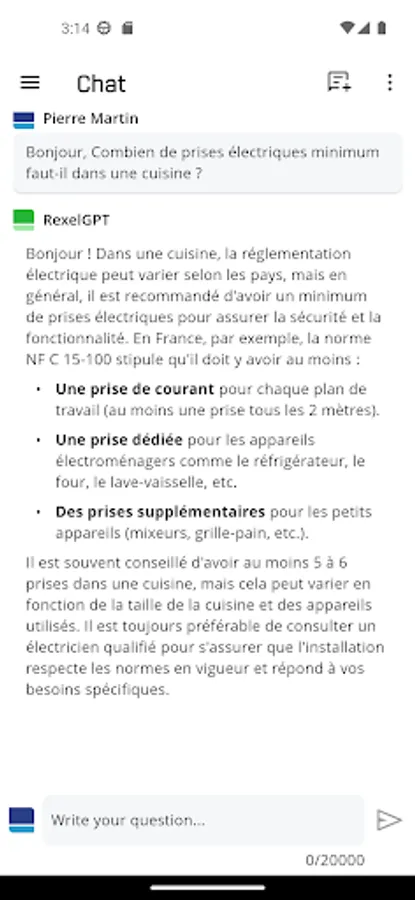Open the hamburger navigation menu
Viewport: 415px width, 900px height.
click(x=30, y=83)
